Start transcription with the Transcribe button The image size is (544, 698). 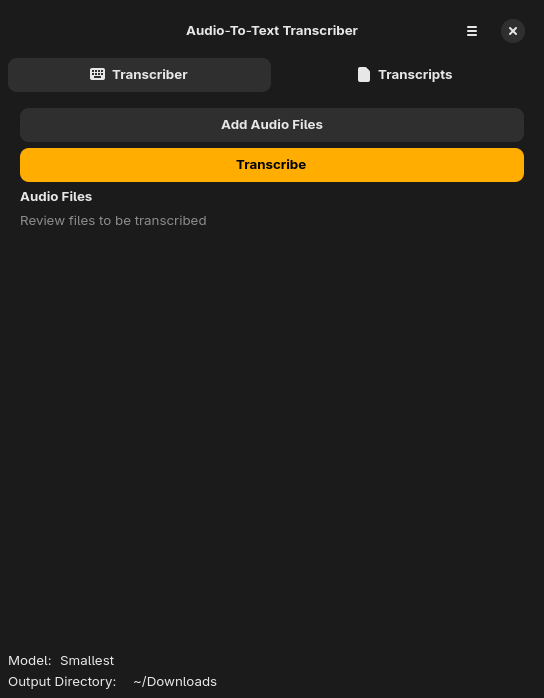pyautogui.click(x=272, y=165)
